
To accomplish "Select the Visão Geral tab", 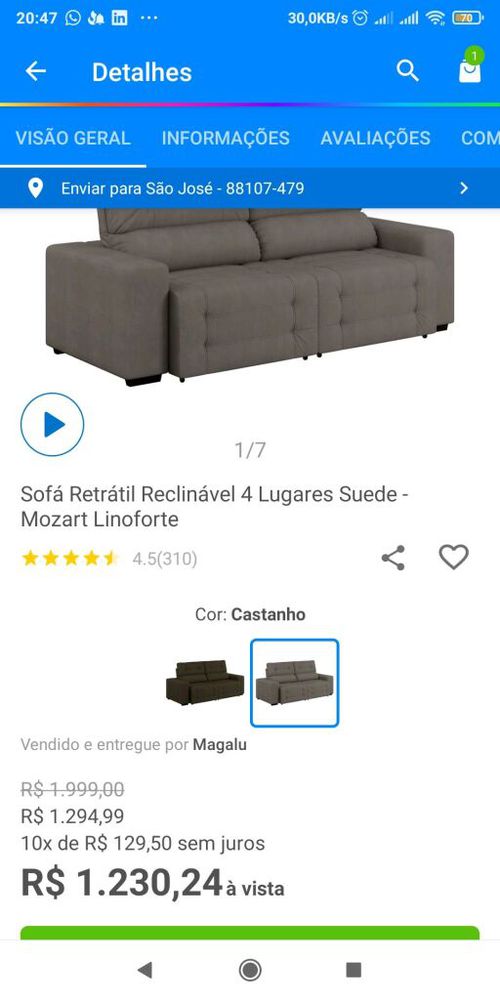I will pyautogui.click(x=73, y=138).
